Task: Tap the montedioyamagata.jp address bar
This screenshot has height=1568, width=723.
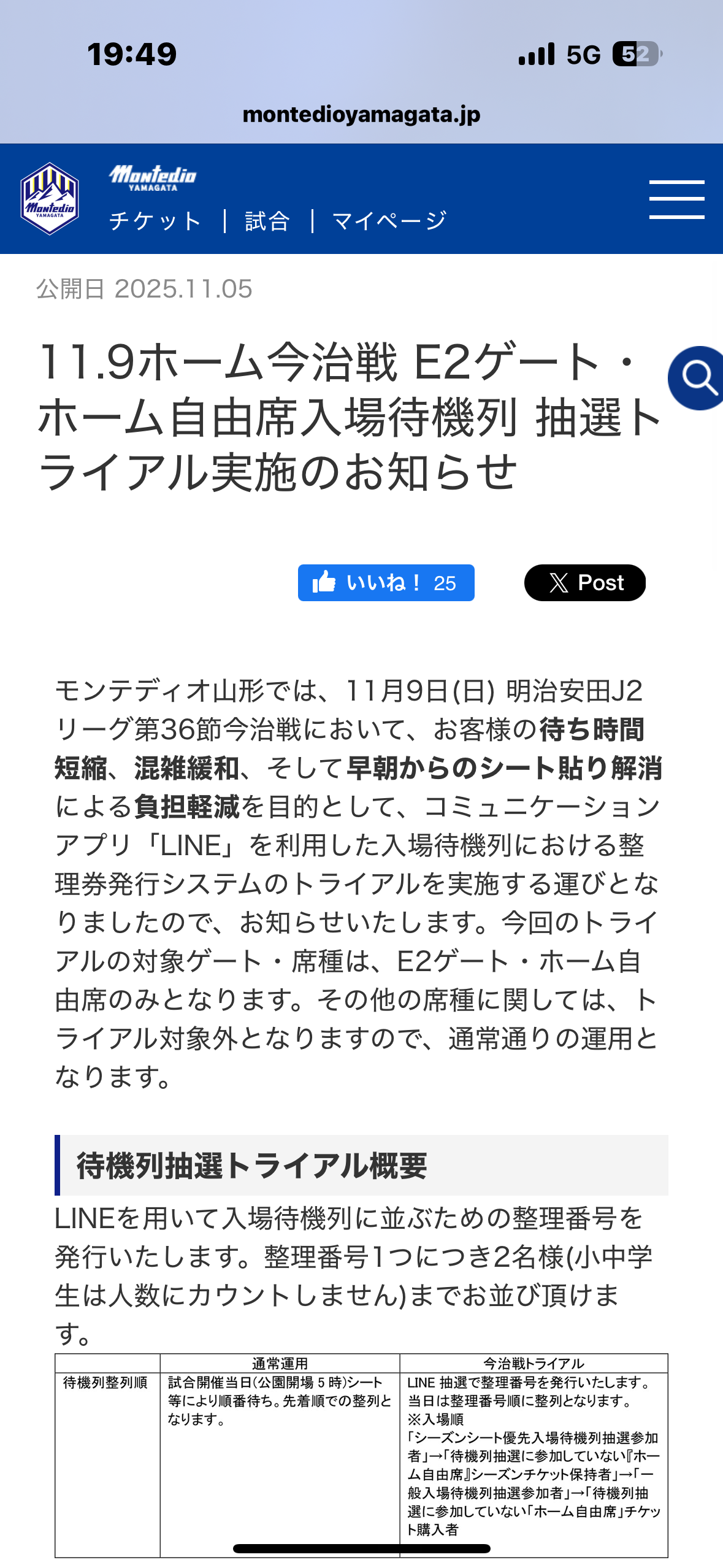Action: 361,115
